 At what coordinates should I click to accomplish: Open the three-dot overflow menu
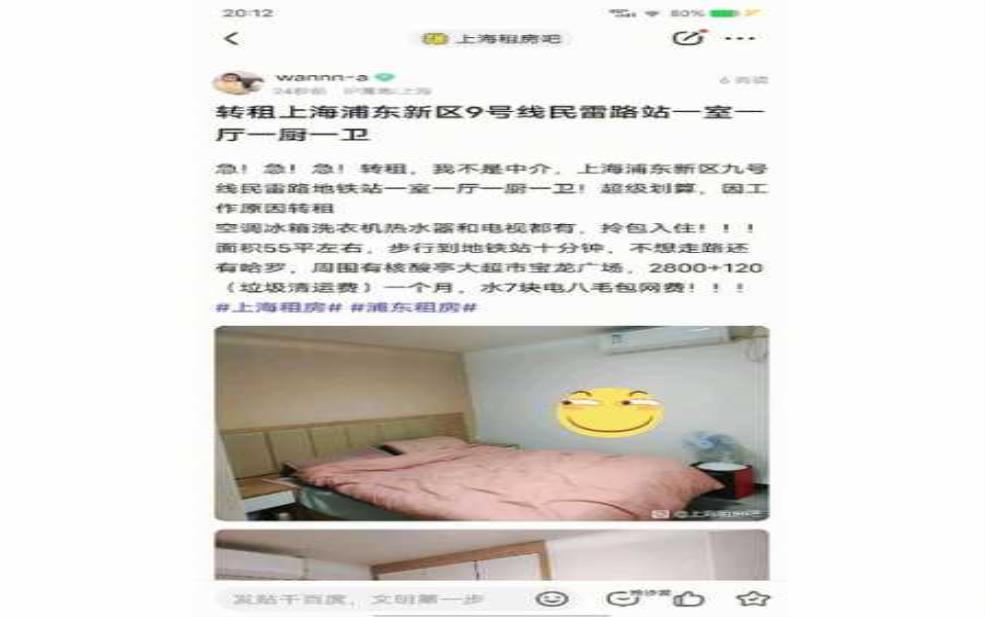(x=740, y=39)
